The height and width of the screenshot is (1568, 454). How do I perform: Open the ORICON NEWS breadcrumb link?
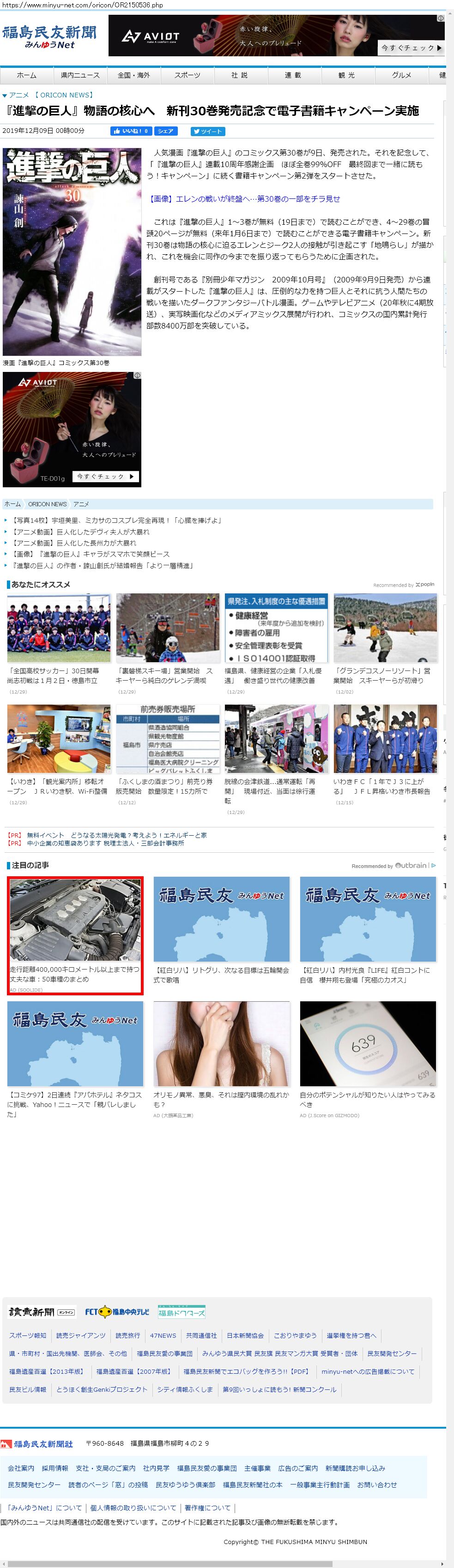[x=47, y=504]
